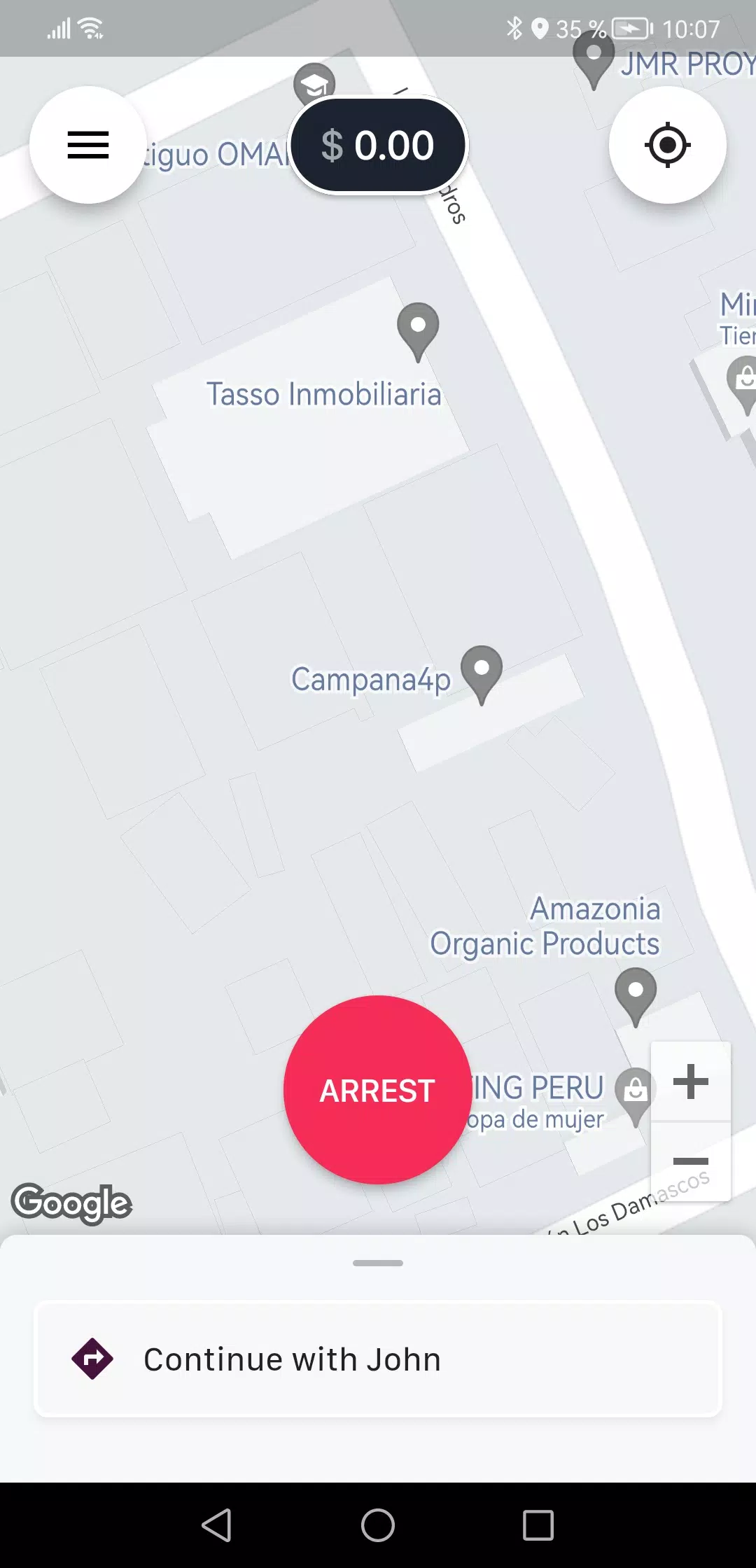Select Continue with John

click(378, 1359)
